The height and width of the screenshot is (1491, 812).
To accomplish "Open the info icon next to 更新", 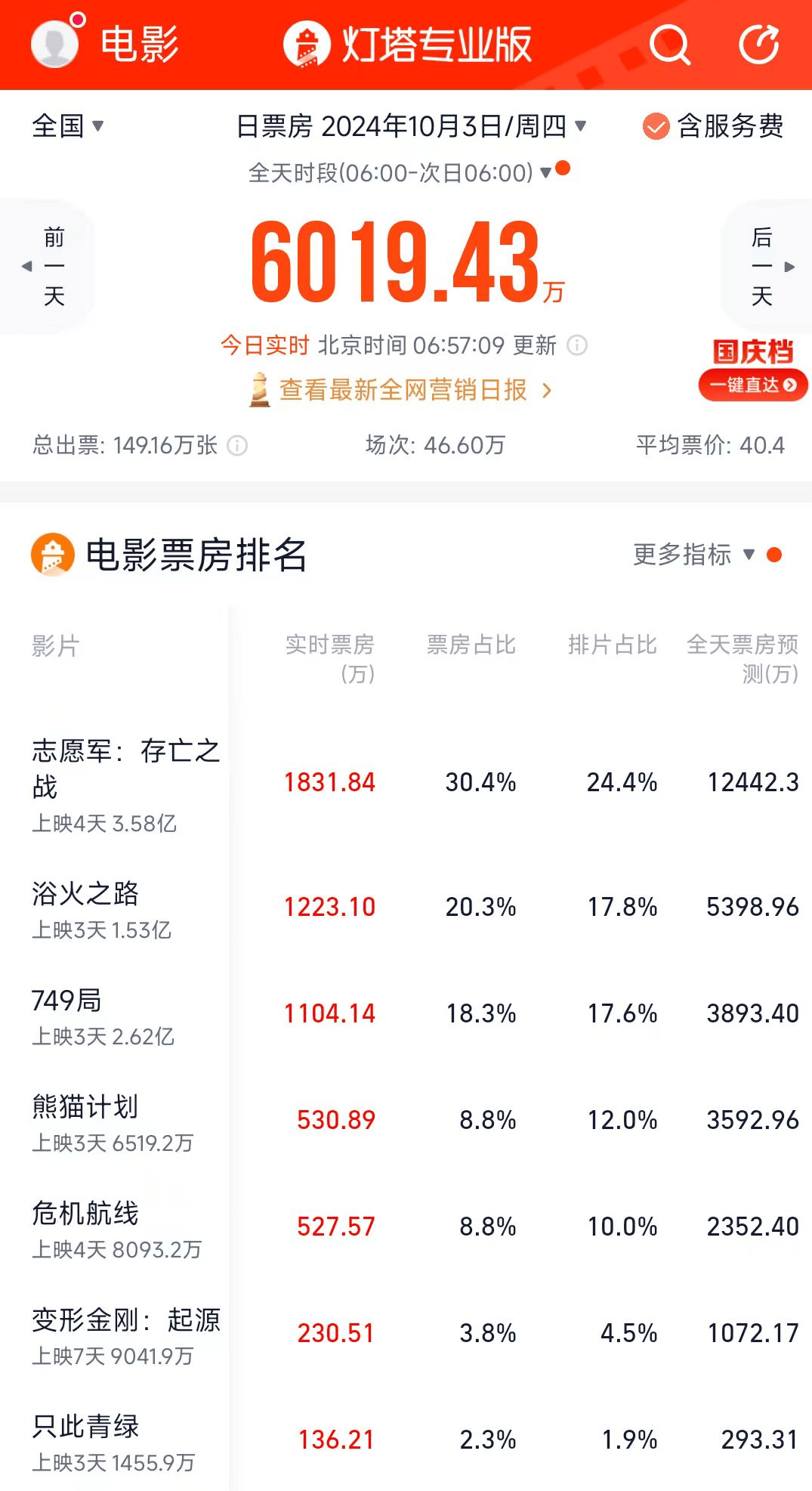I will 577,345.
